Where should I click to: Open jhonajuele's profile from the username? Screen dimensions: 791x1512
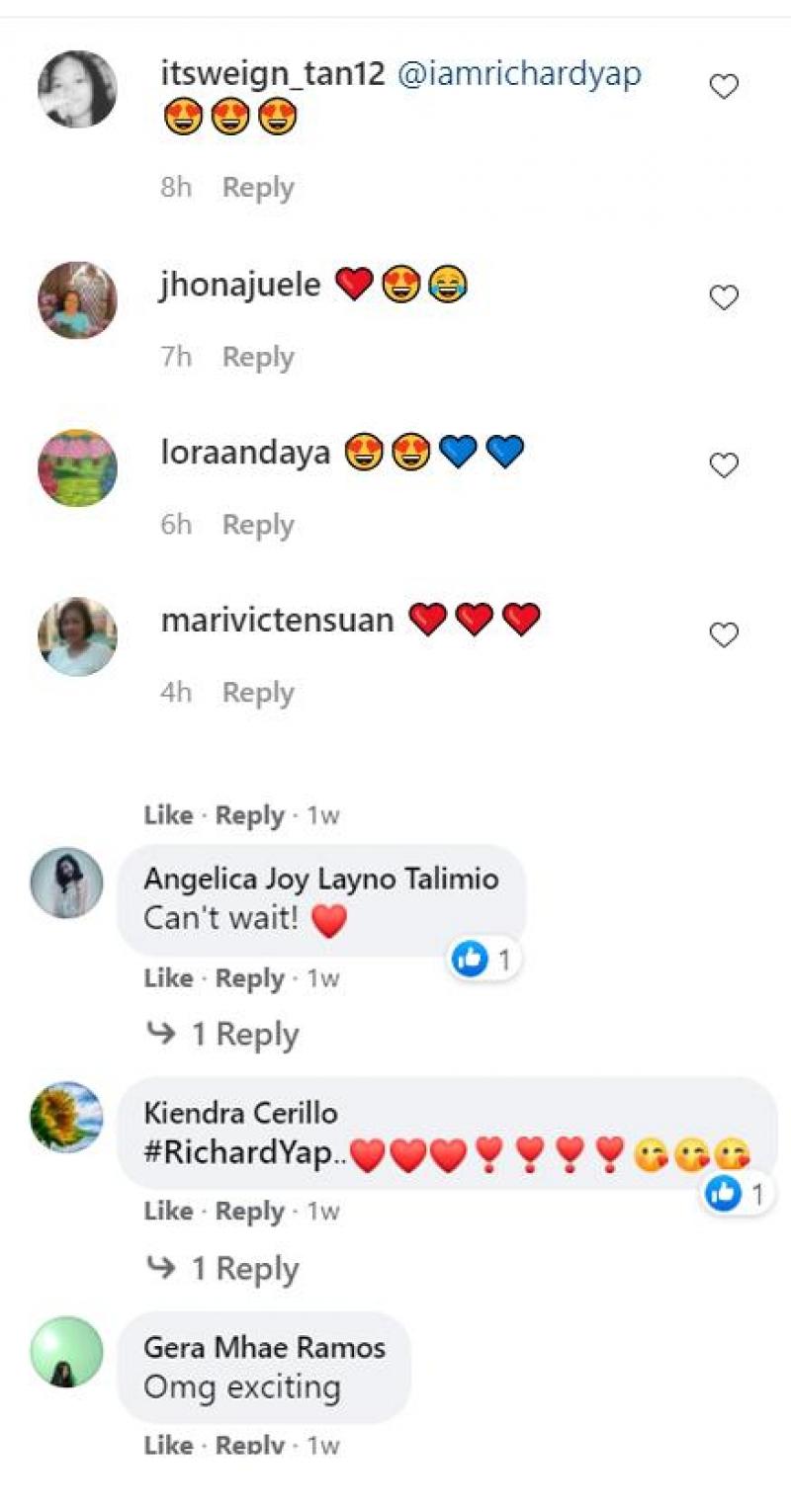240,286
